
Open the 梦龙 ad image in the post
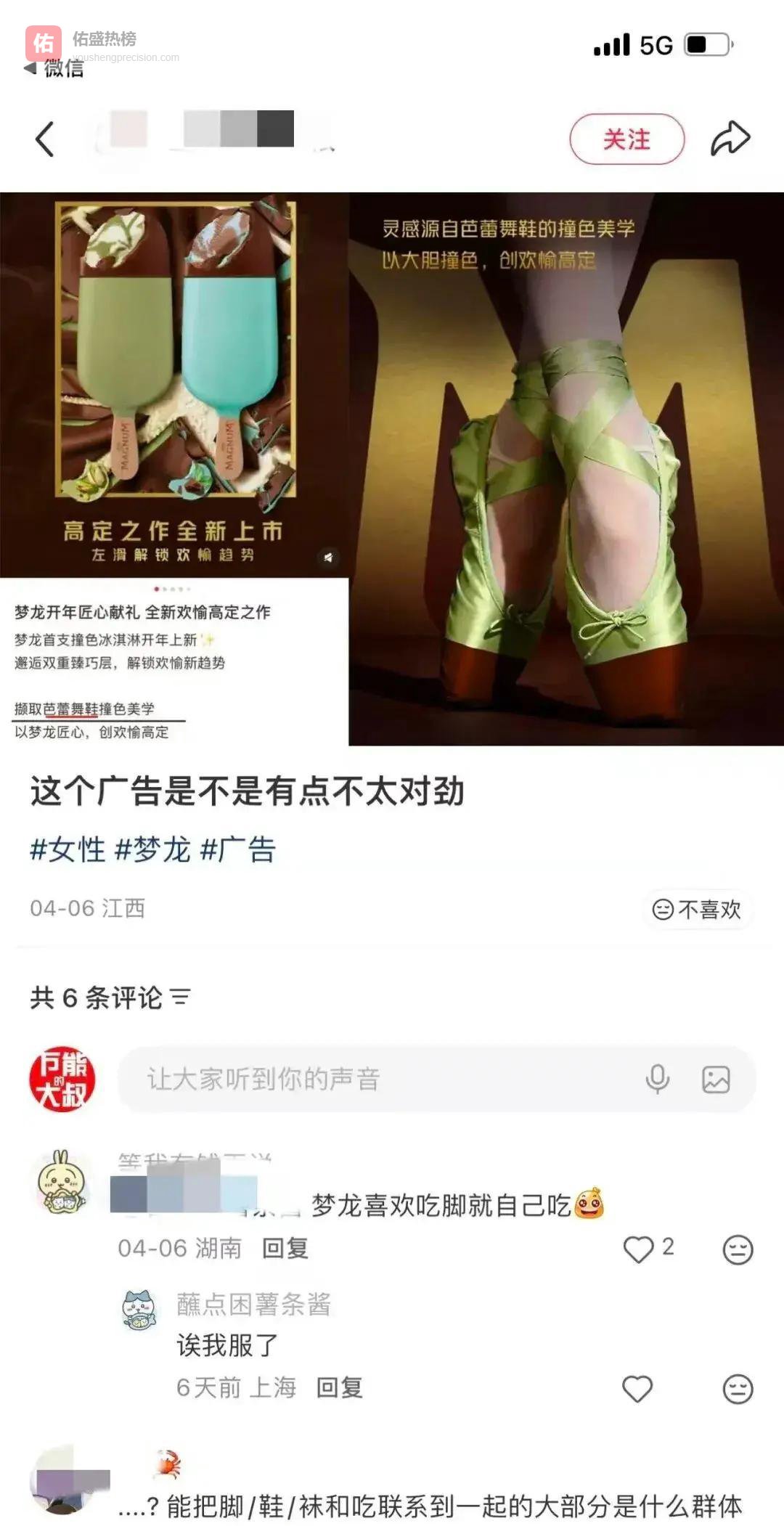(x=392, y=468)
